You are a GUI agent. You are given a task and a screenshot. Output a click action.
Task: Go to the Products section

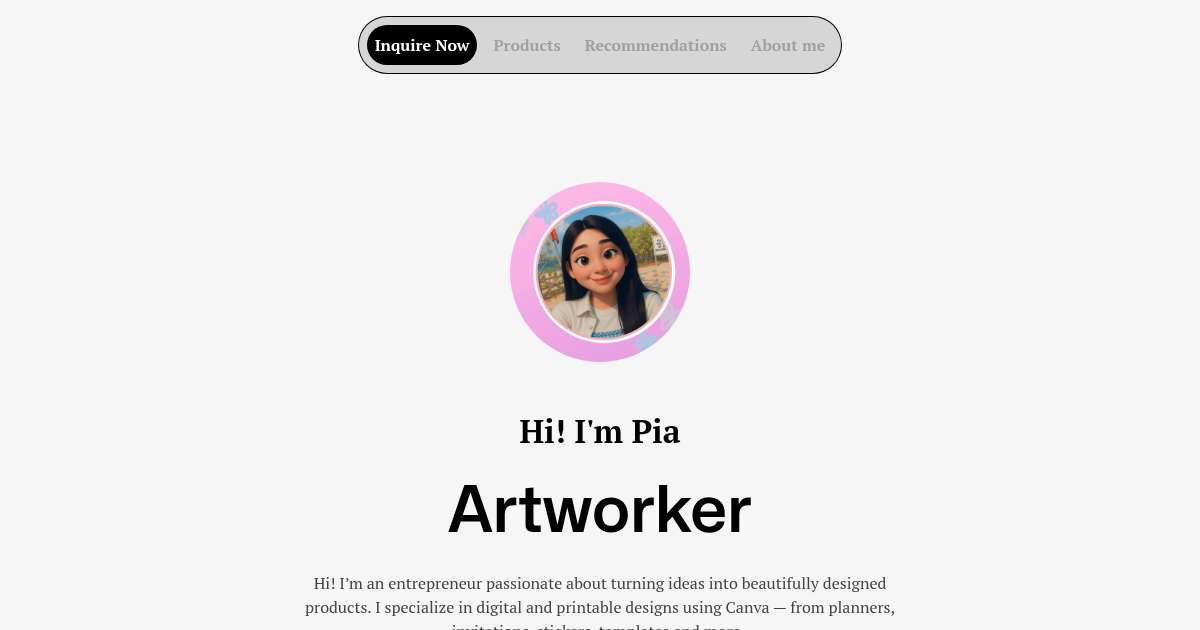point(526,45)
